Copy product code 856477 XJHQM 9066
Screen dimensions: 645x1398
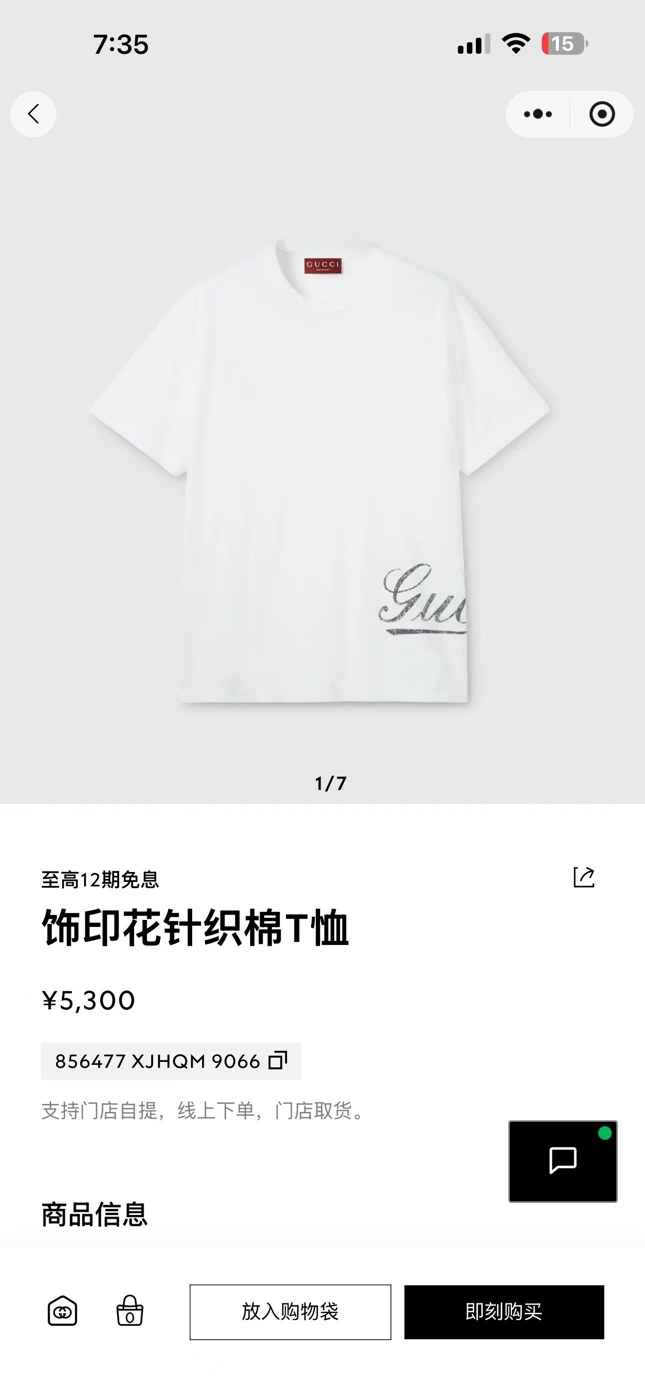coord(278,1060)
